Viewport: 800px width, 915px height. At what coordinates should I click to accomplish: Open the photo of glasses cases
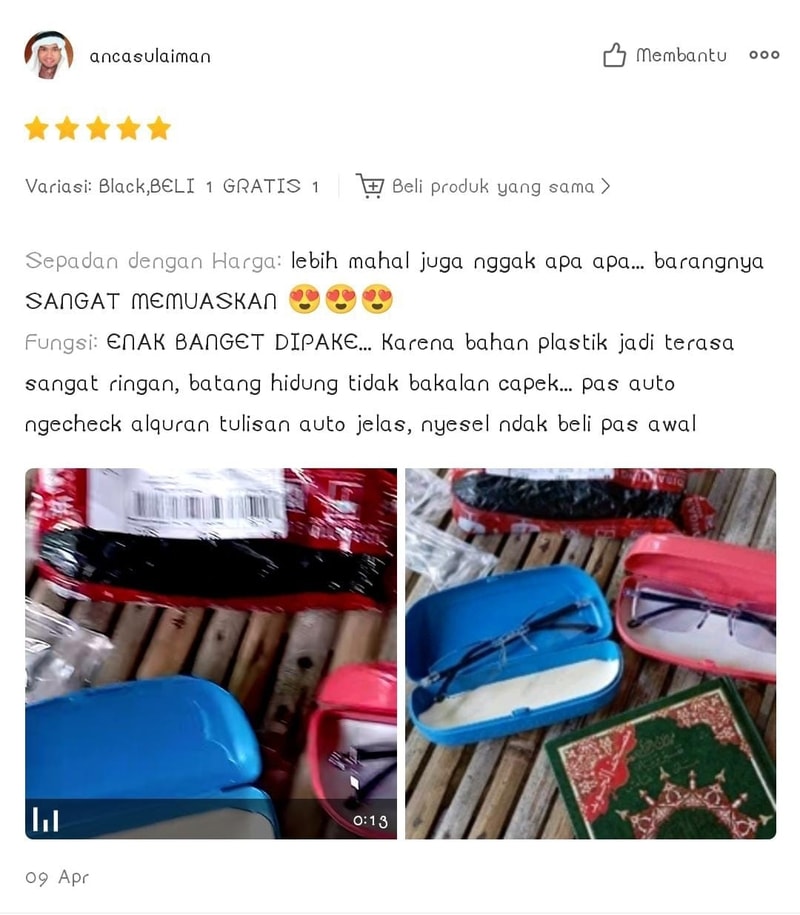(x=590, y=653)
